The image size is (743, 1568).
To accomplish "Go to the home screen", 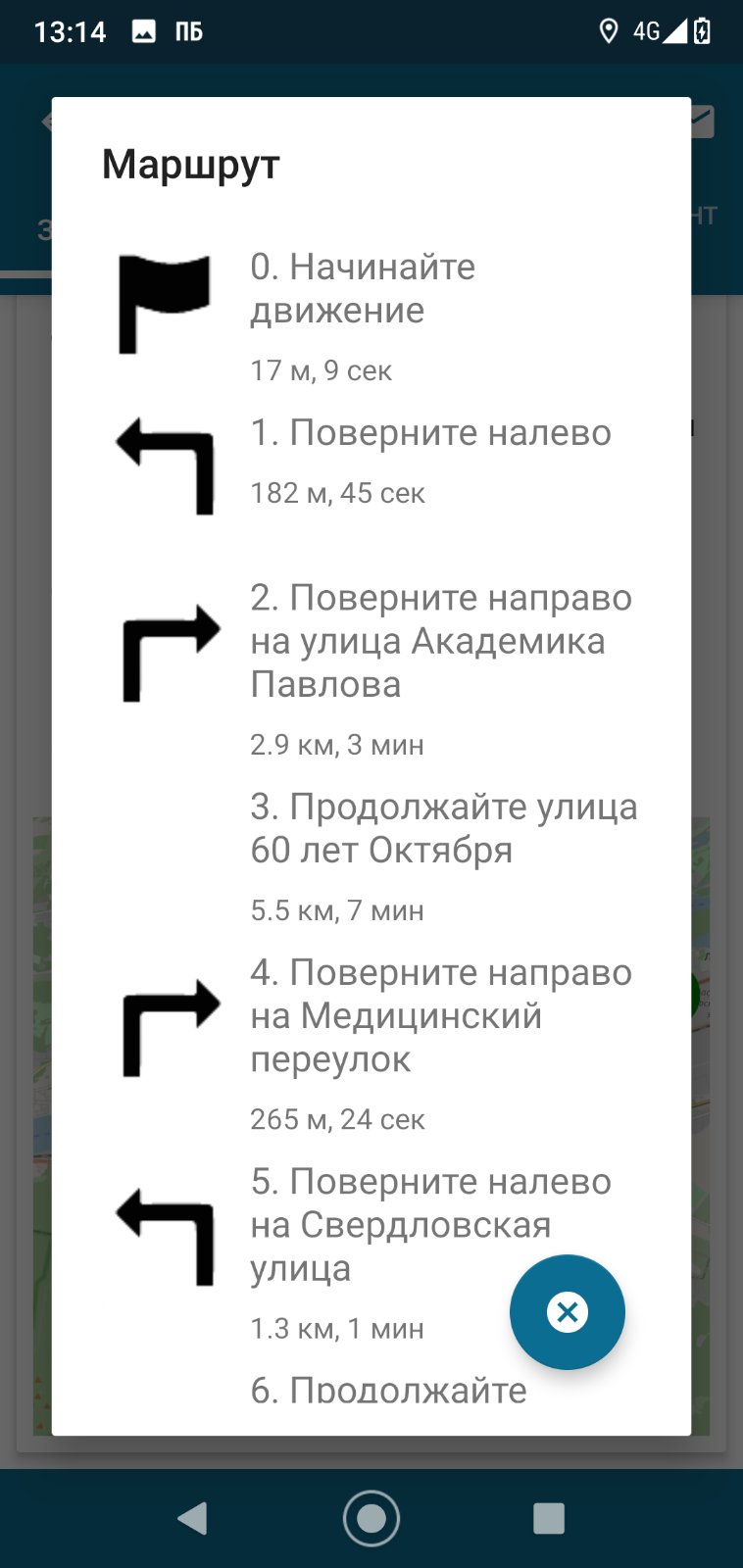I will [x=371, y=1518].
